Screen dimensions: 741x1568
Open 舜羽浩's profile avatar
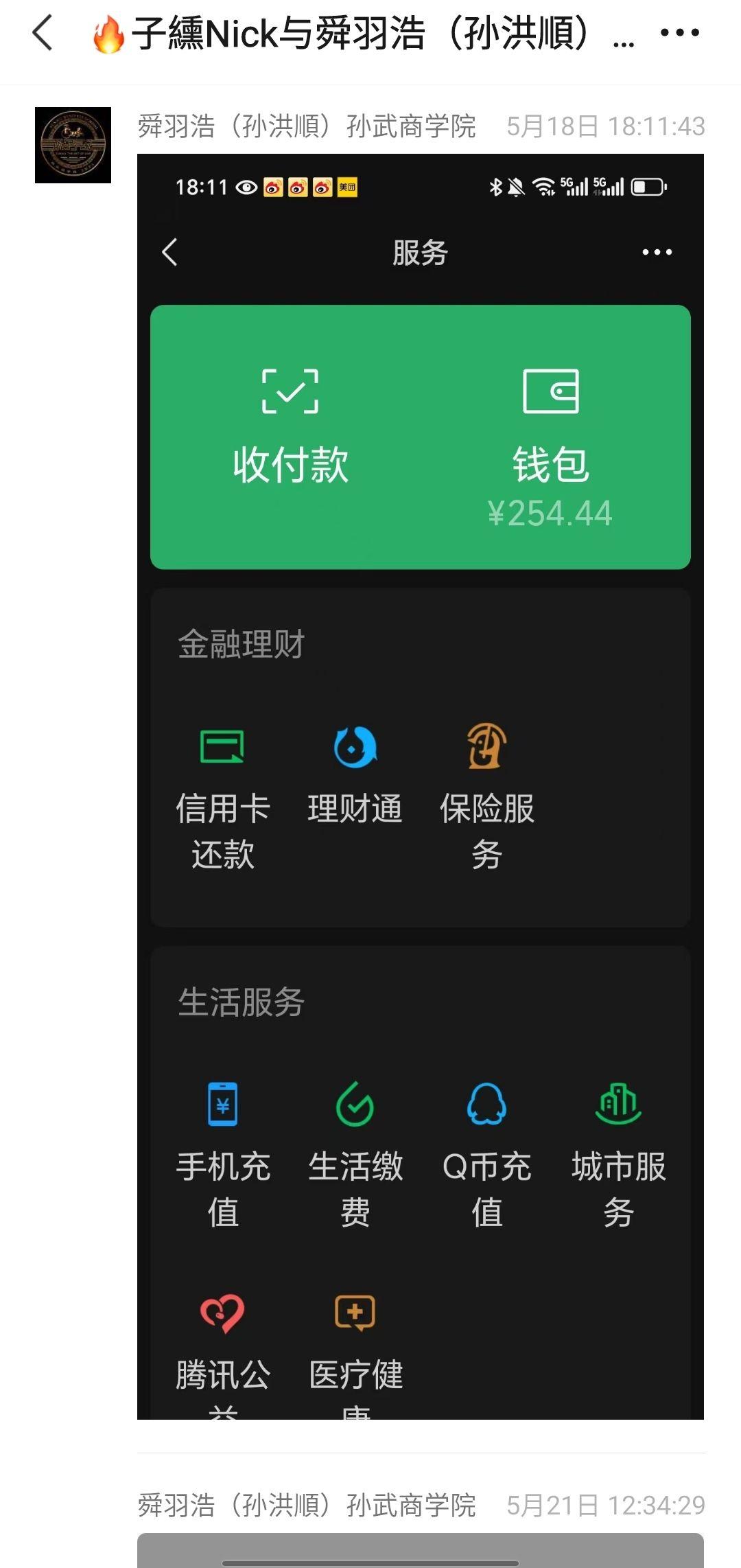click(73, 145)
